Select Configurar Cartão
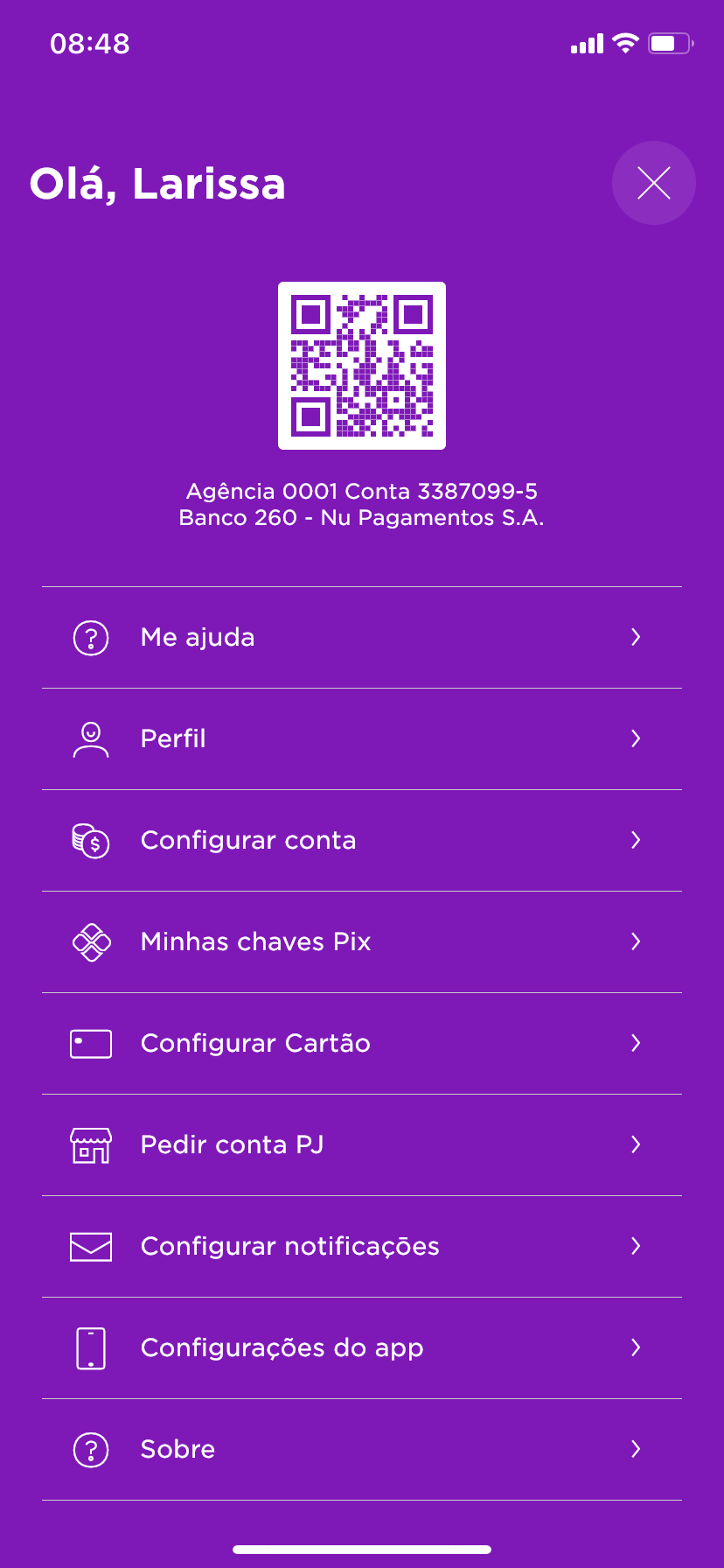724x1568 pixels. tap(361, 1043)
